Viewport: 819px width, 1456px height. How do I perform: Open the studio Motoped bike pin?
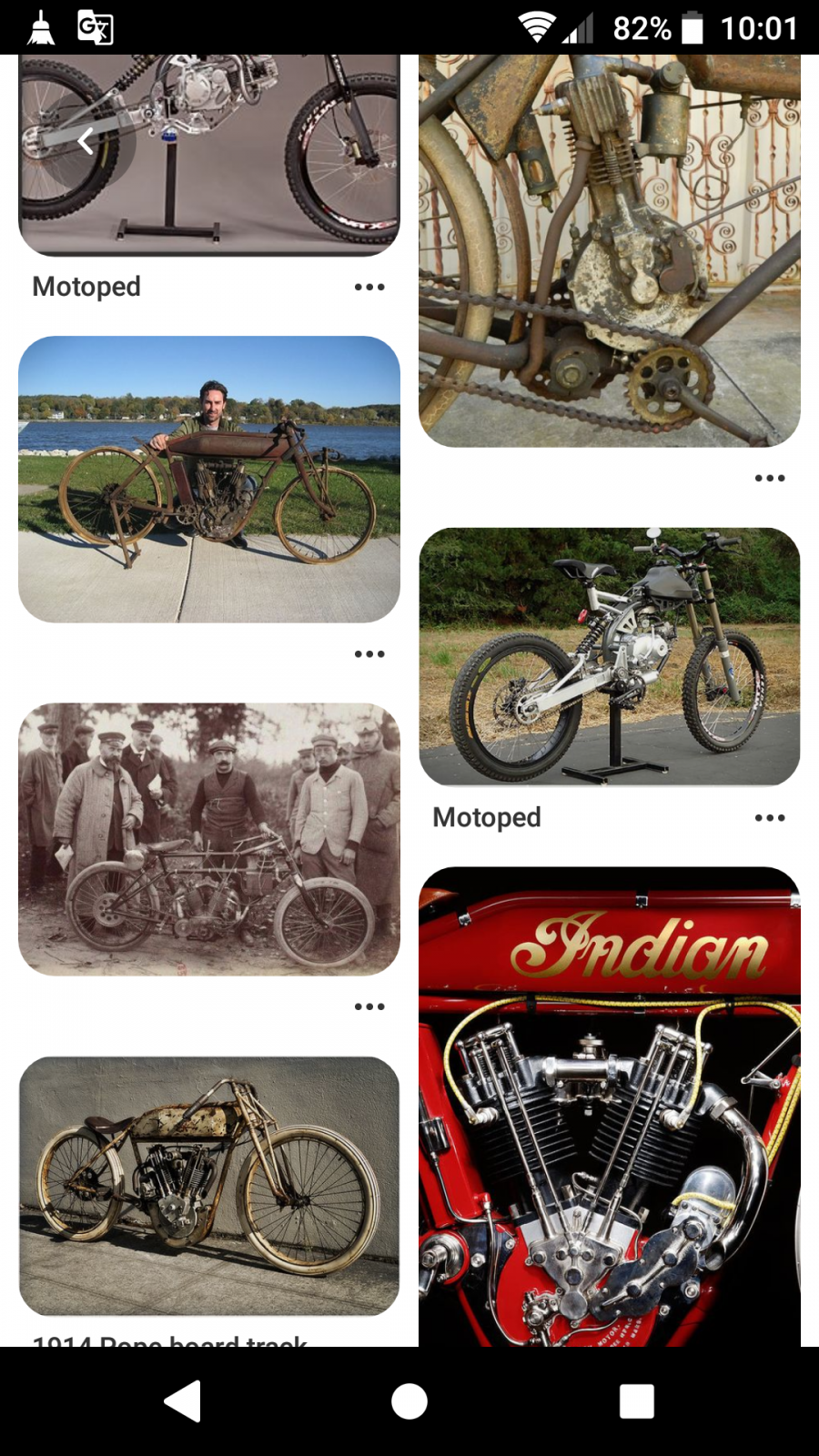tap(209, 156)
